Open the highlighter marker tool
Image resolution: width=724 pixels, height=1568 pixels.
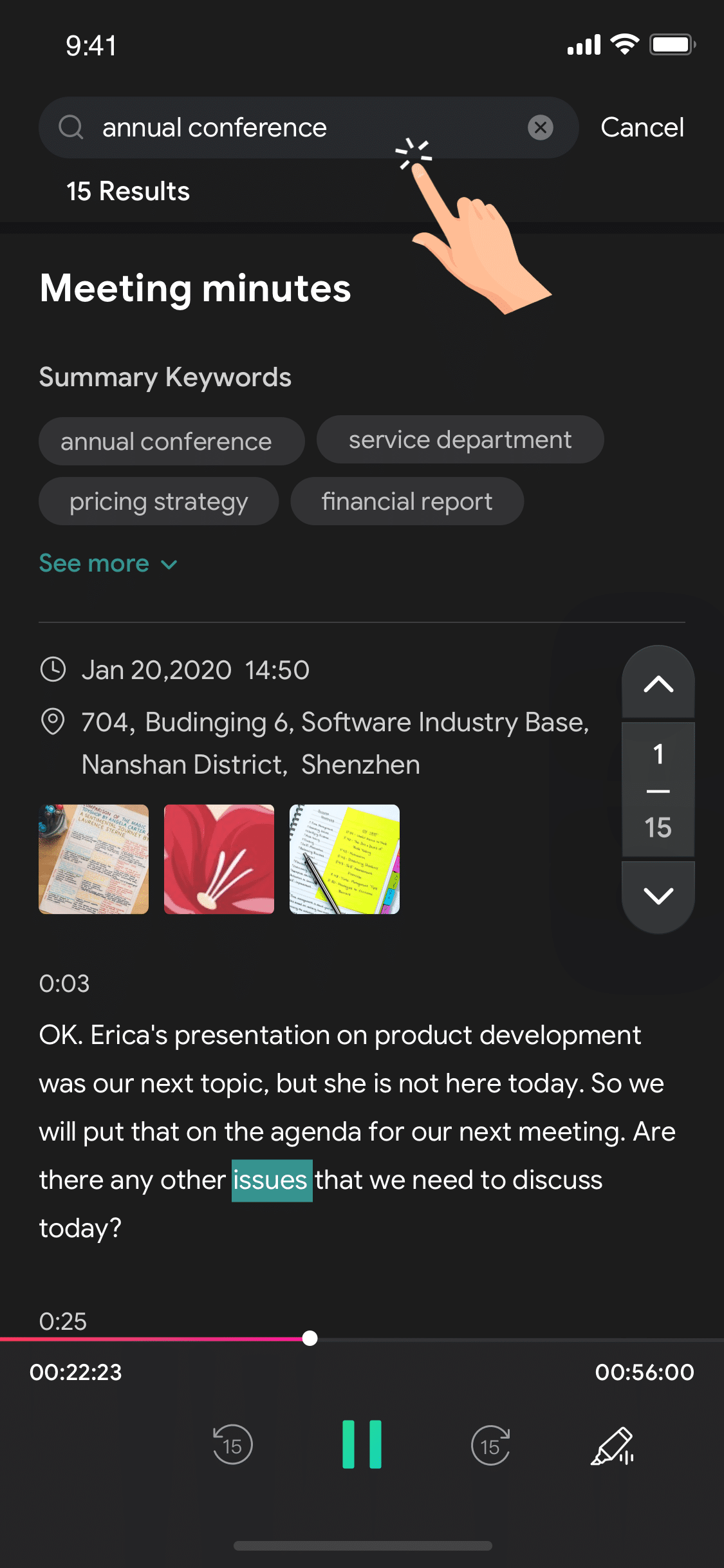point(612,1446)
